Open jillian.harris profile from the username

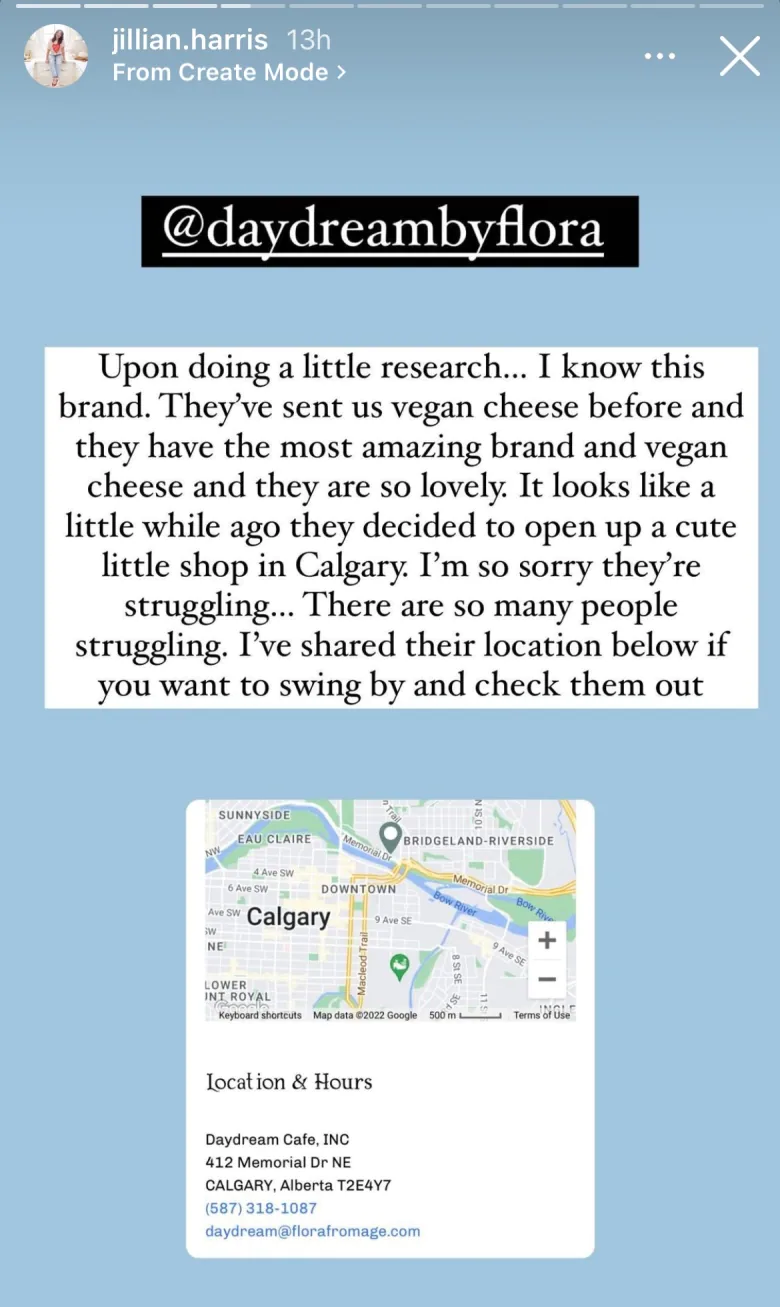click(x=190, y=40)
